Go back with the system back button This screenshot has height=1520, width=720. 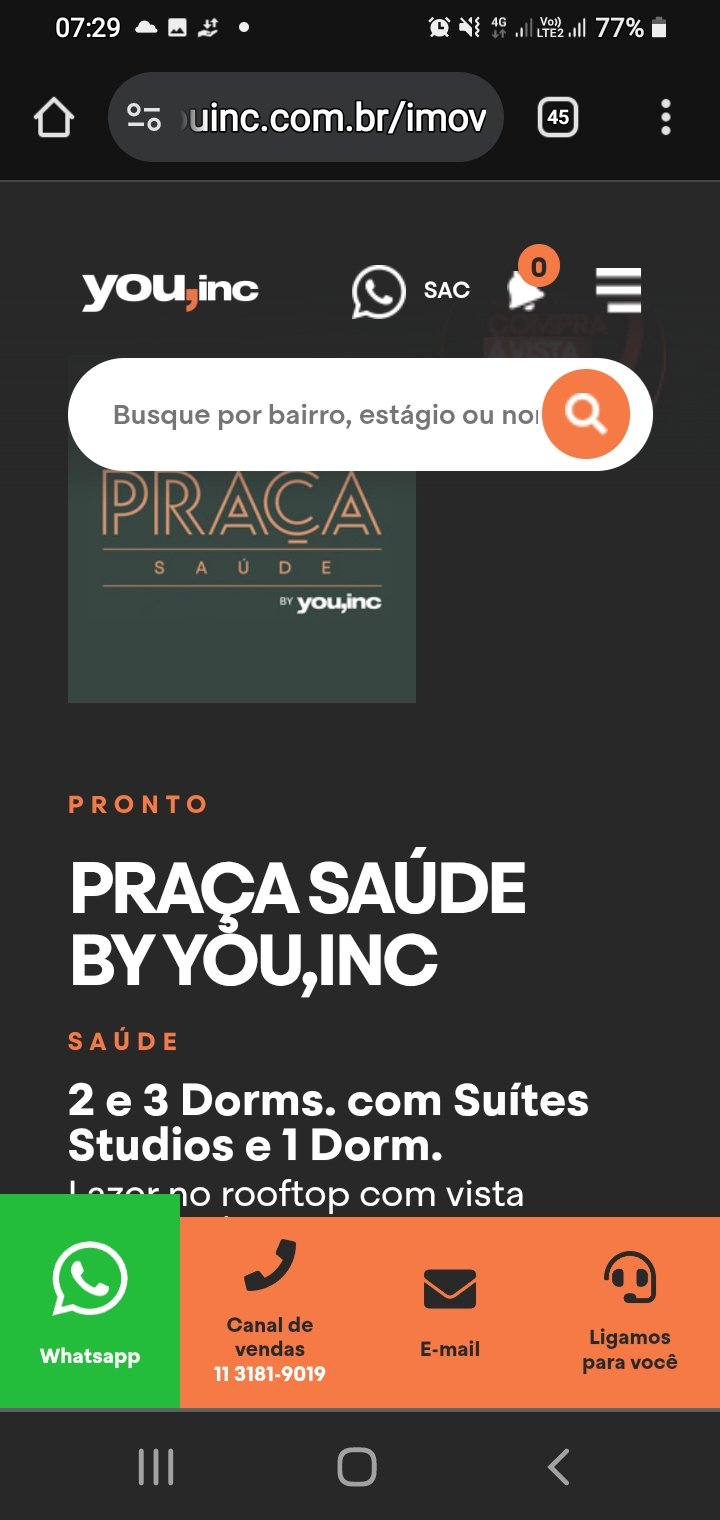[x=559, y=1467]
